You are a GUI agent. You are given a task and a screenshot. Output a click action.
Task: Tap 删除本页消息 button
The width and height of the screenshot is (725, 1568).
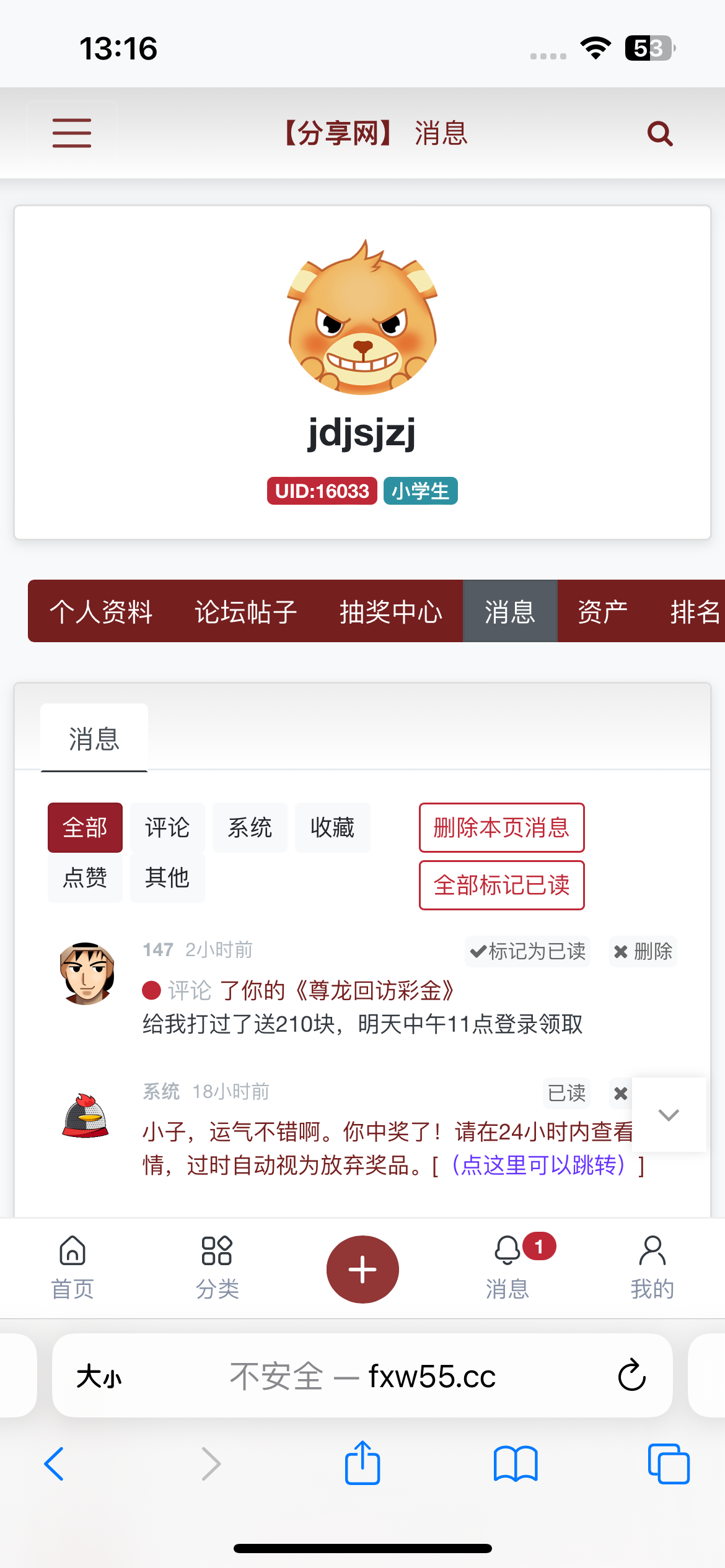pos(501,827)
